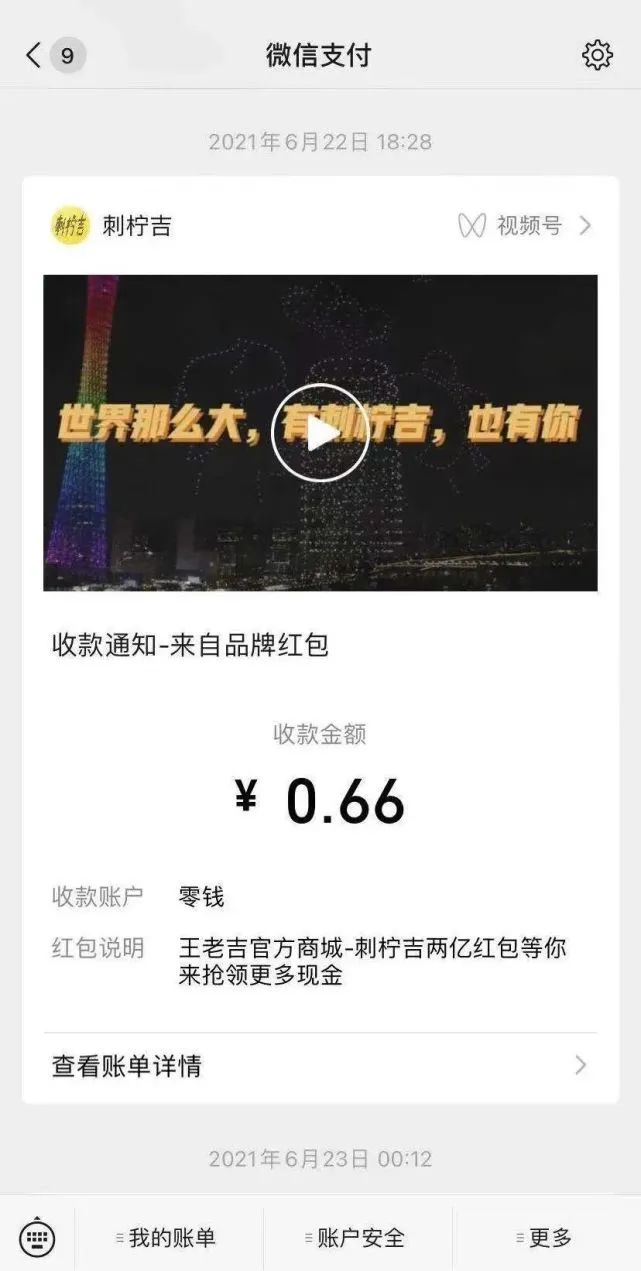Play the 刺柠吉 promo video
The height and width of the screenshot is (1271, 641).
(320, 432)
